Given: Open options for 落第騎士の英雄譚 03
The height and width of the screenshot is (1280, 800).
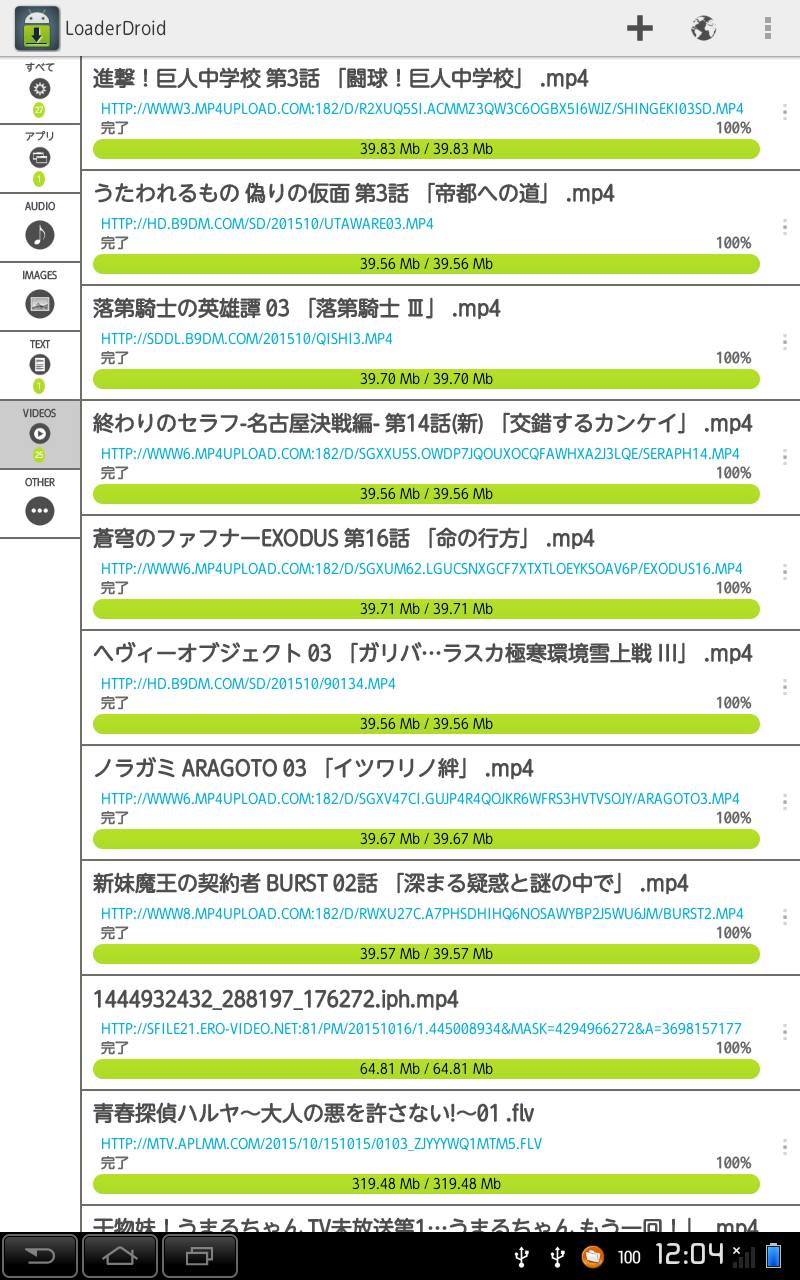Looking at the screenshot, I should tap(784, 342).
